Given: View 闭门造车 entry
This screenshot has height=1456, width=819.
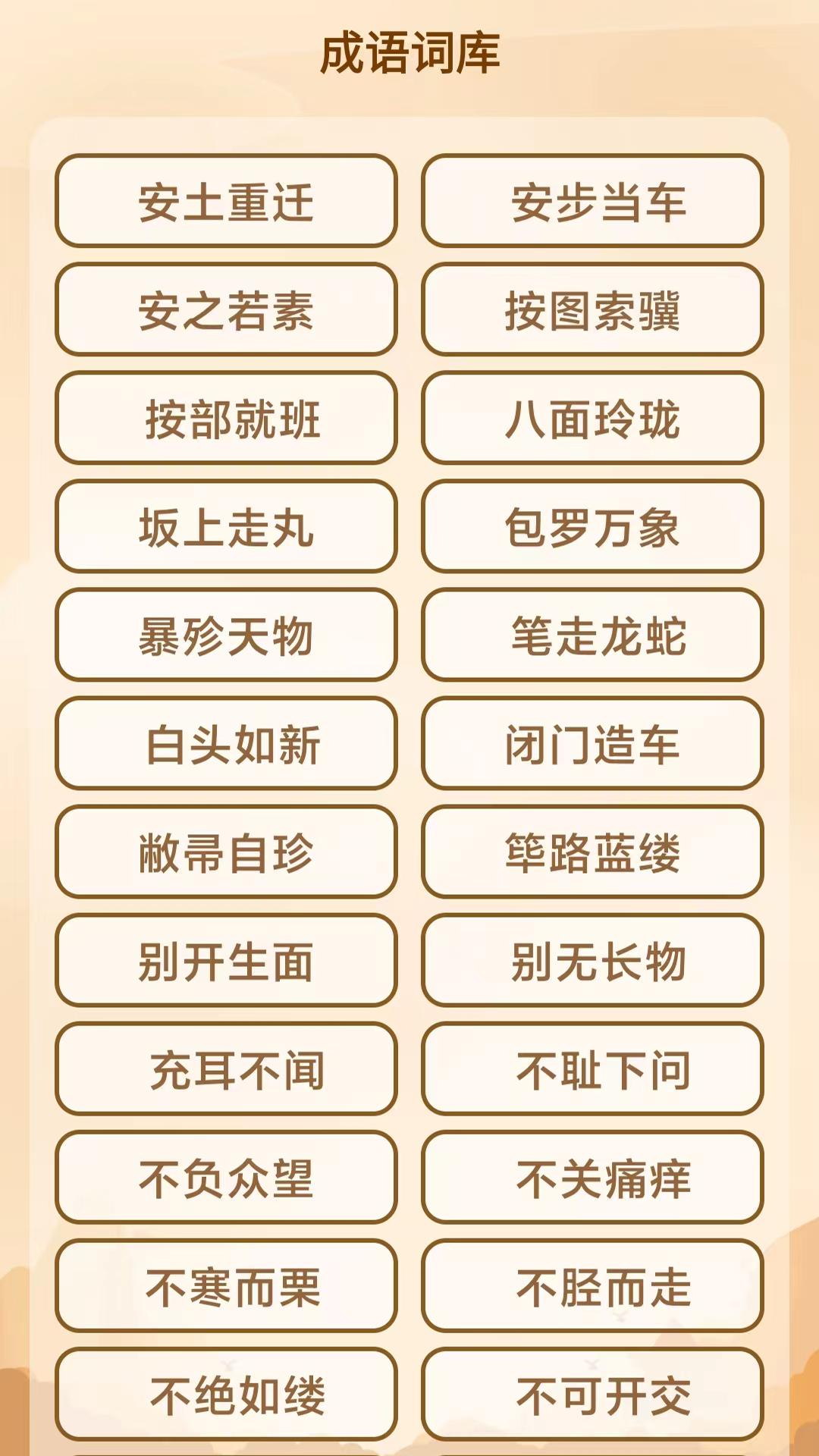Looking at the screenshot, I should pos(592,743).
